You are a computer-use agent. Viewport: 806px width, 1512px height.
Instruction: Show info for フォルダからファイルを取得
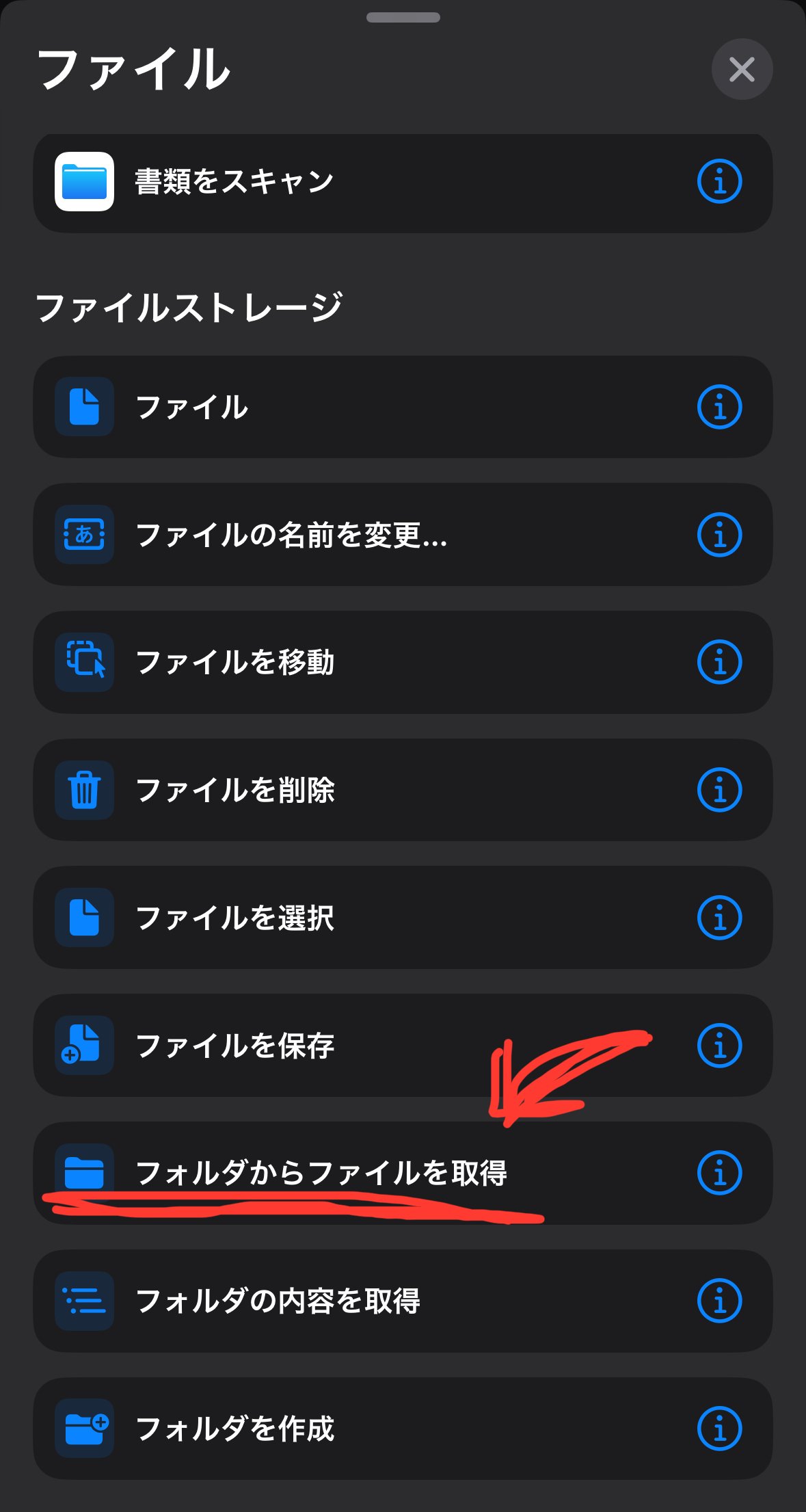click(719, 1173)
